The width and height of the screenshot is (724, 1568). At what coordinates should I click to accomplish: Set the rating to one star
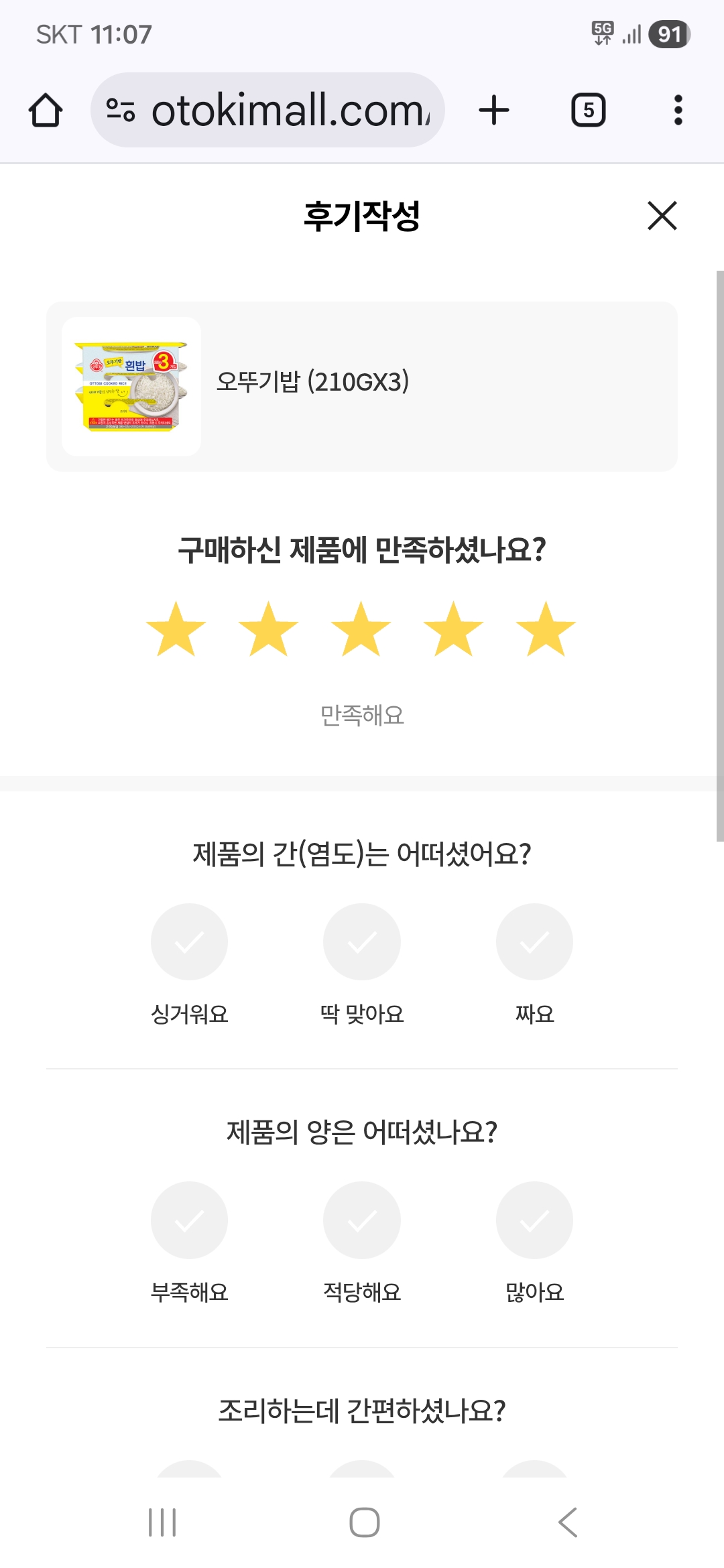click(x=176, y=629)
